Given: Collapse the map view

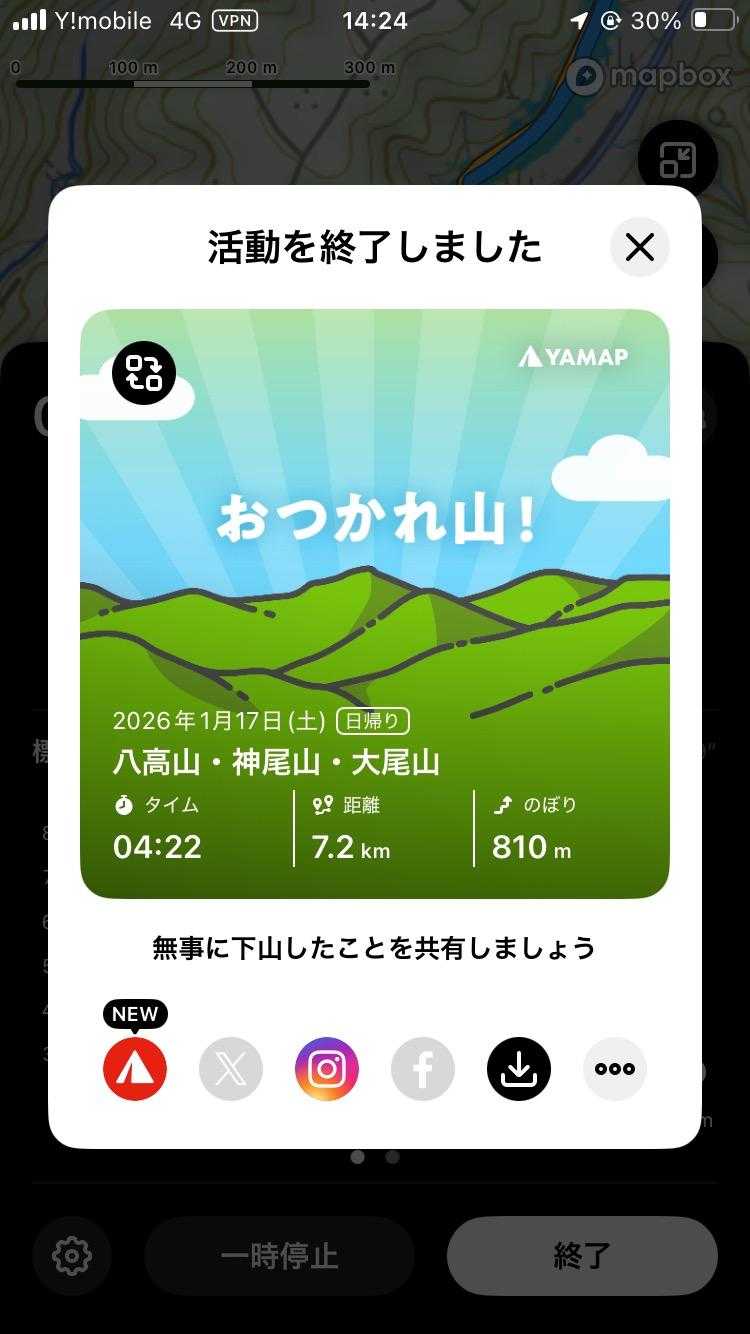Looking at the screenshot, I should click(x=677, y=160).
